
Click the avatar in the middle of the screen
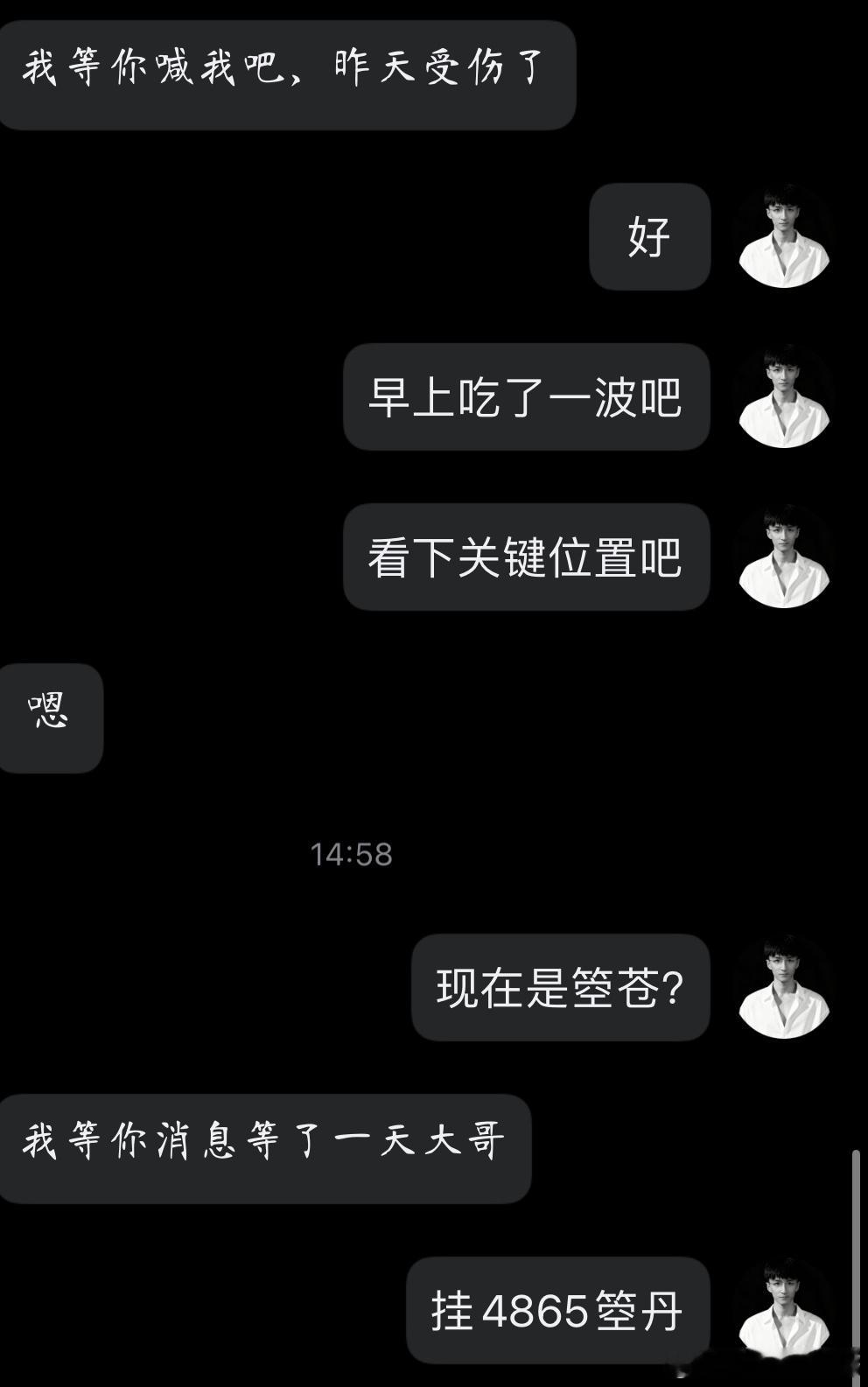785,556
